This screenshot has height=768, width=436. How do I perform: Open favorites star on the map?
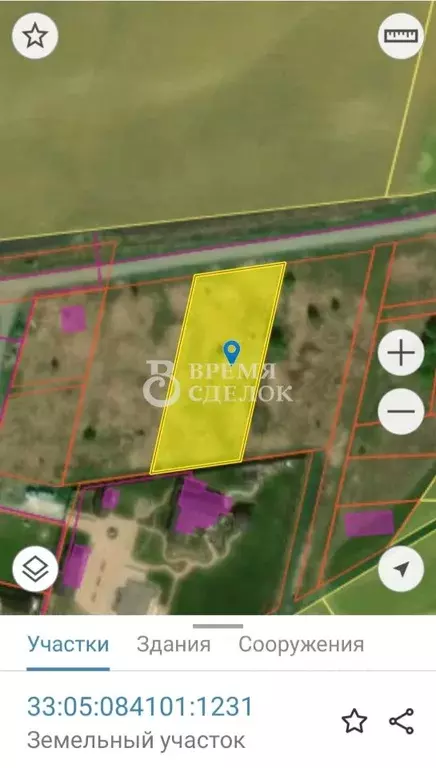pyautogui.click(x=35, y=36)
